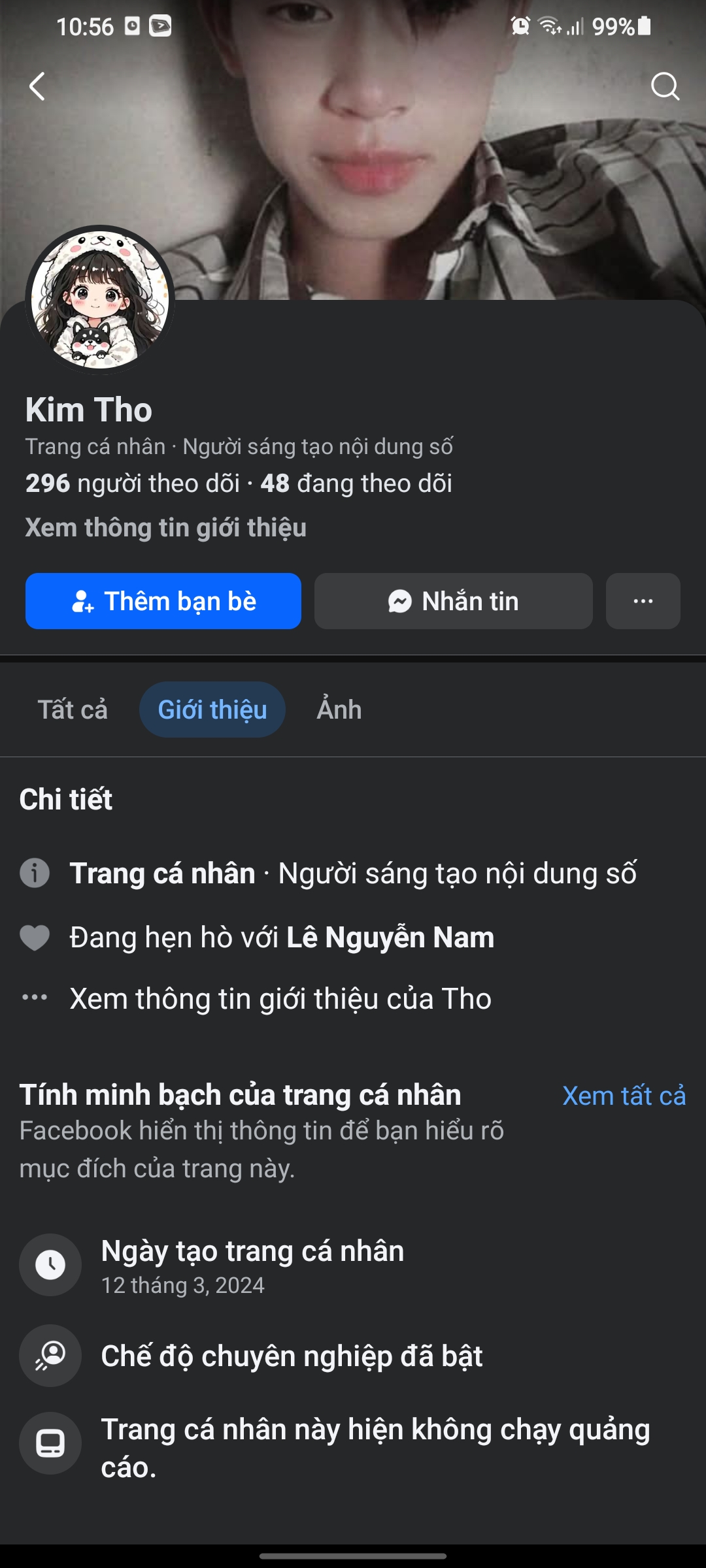Open the Xem thông tin giới thiệu link
The height and width of the screenshot is (1568, 706).
(x=166, y=528)
